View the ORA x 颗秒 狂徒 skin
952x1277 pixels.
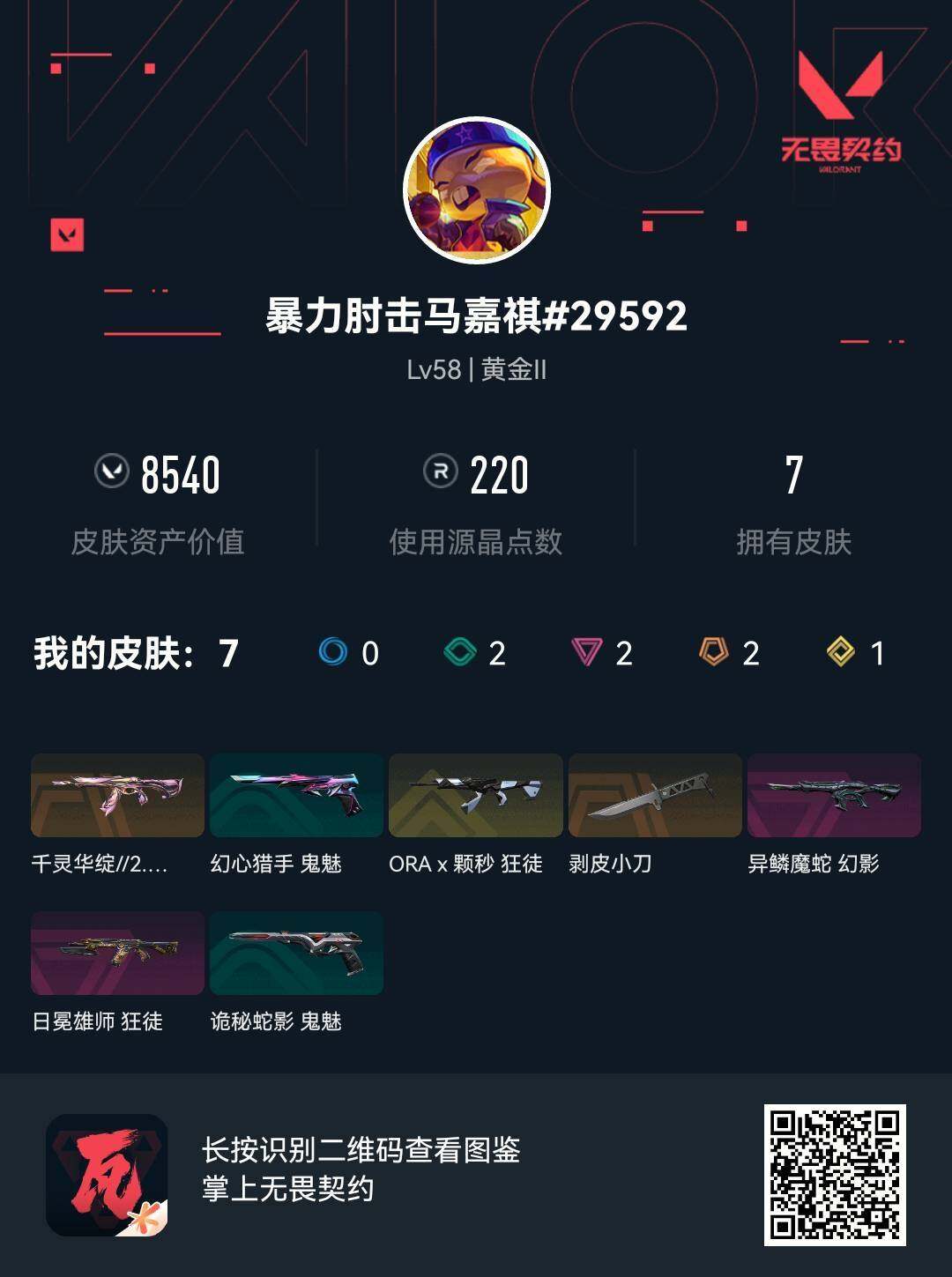click(x=475, y=796)
